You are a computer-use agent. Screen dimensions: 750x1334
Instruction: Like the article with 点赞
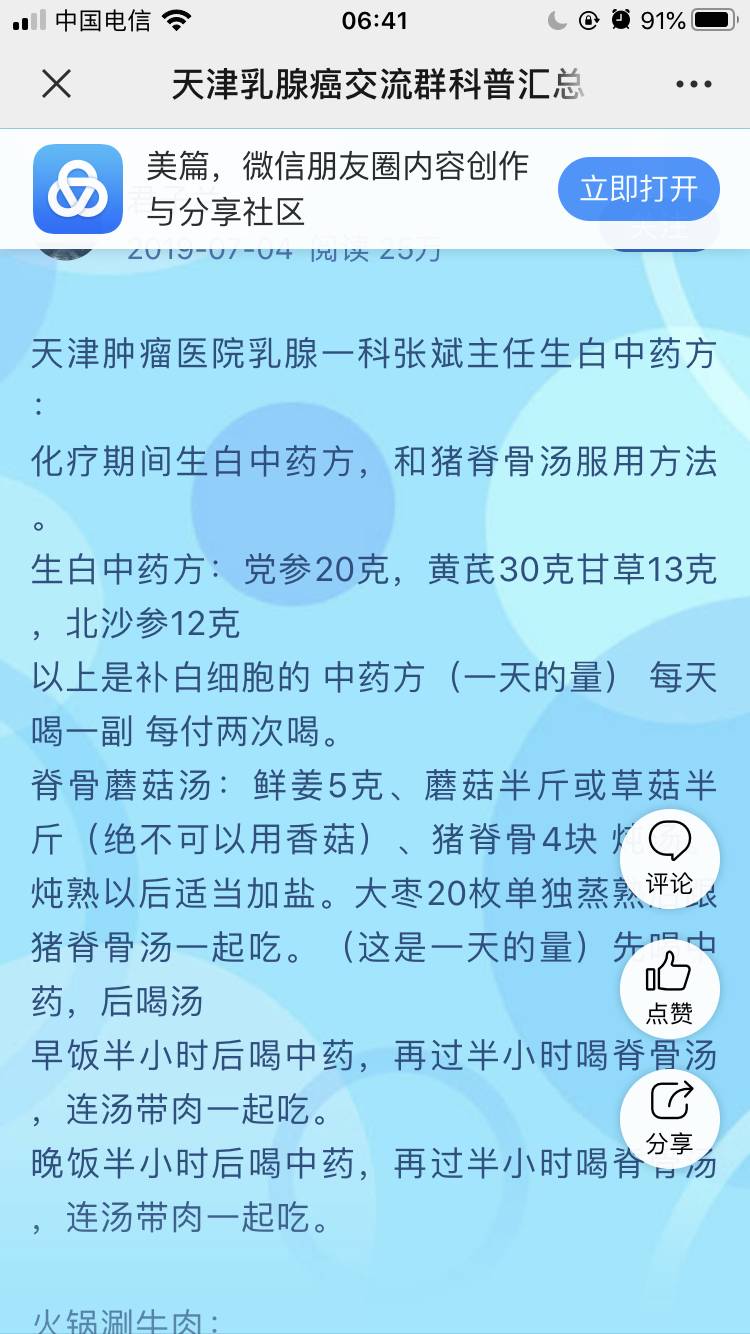669,988
